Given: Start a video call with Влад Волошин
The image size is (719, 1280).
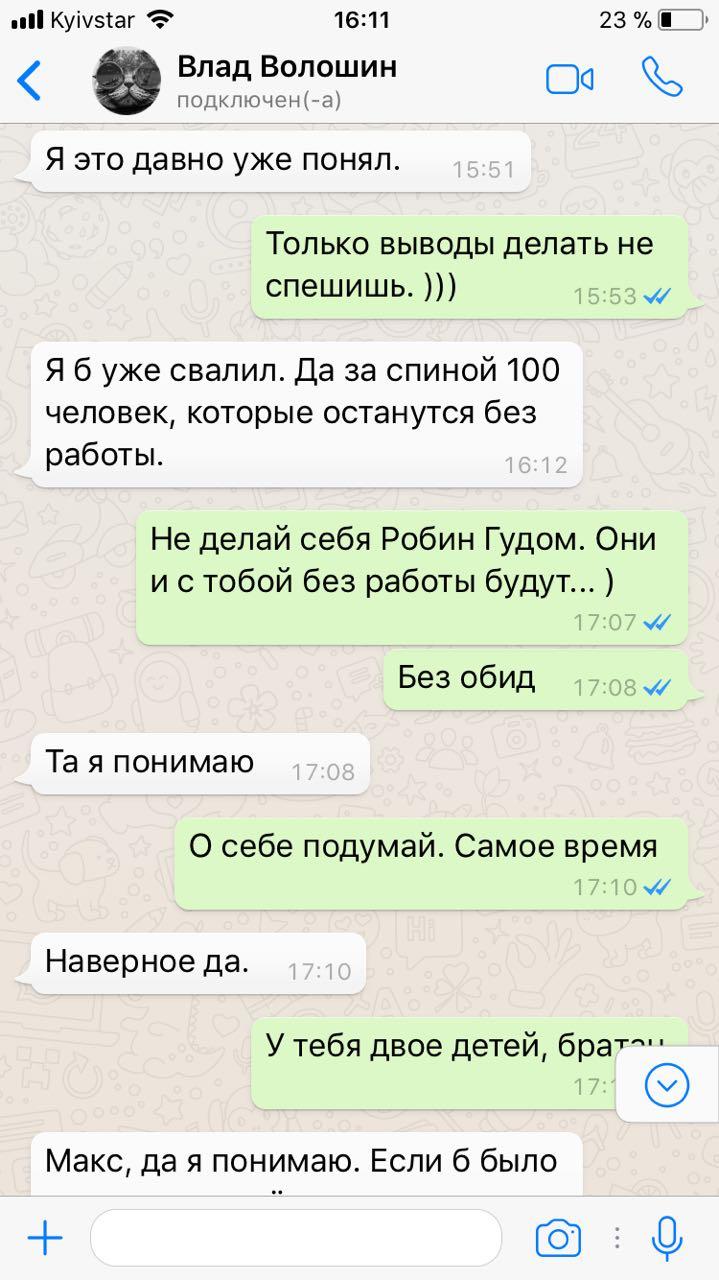Looking at the screenshot, I should pos(570,80).
